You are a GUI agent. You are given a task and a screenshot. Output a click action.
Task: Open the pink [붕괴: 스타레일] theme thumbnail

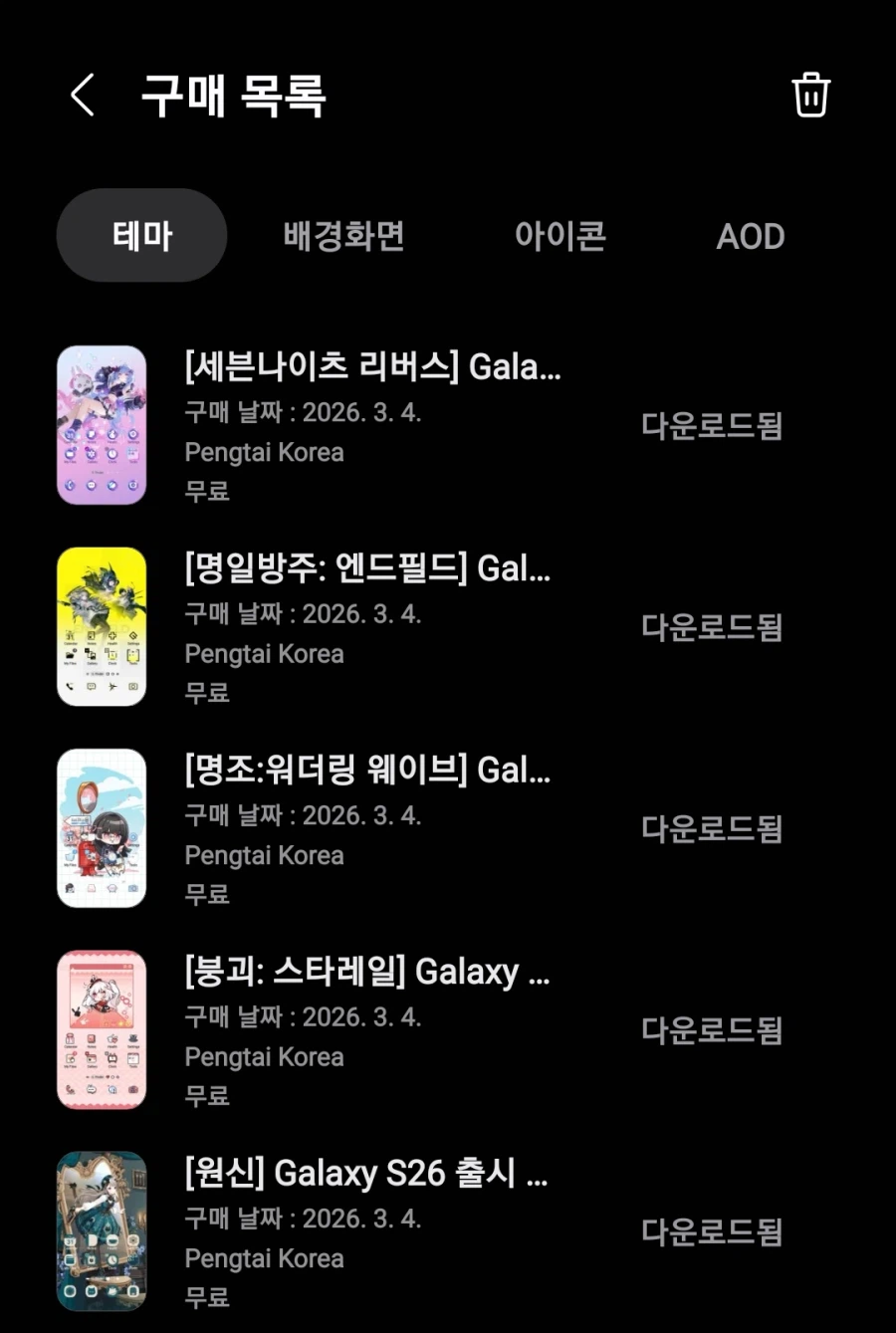(102, 1029)
